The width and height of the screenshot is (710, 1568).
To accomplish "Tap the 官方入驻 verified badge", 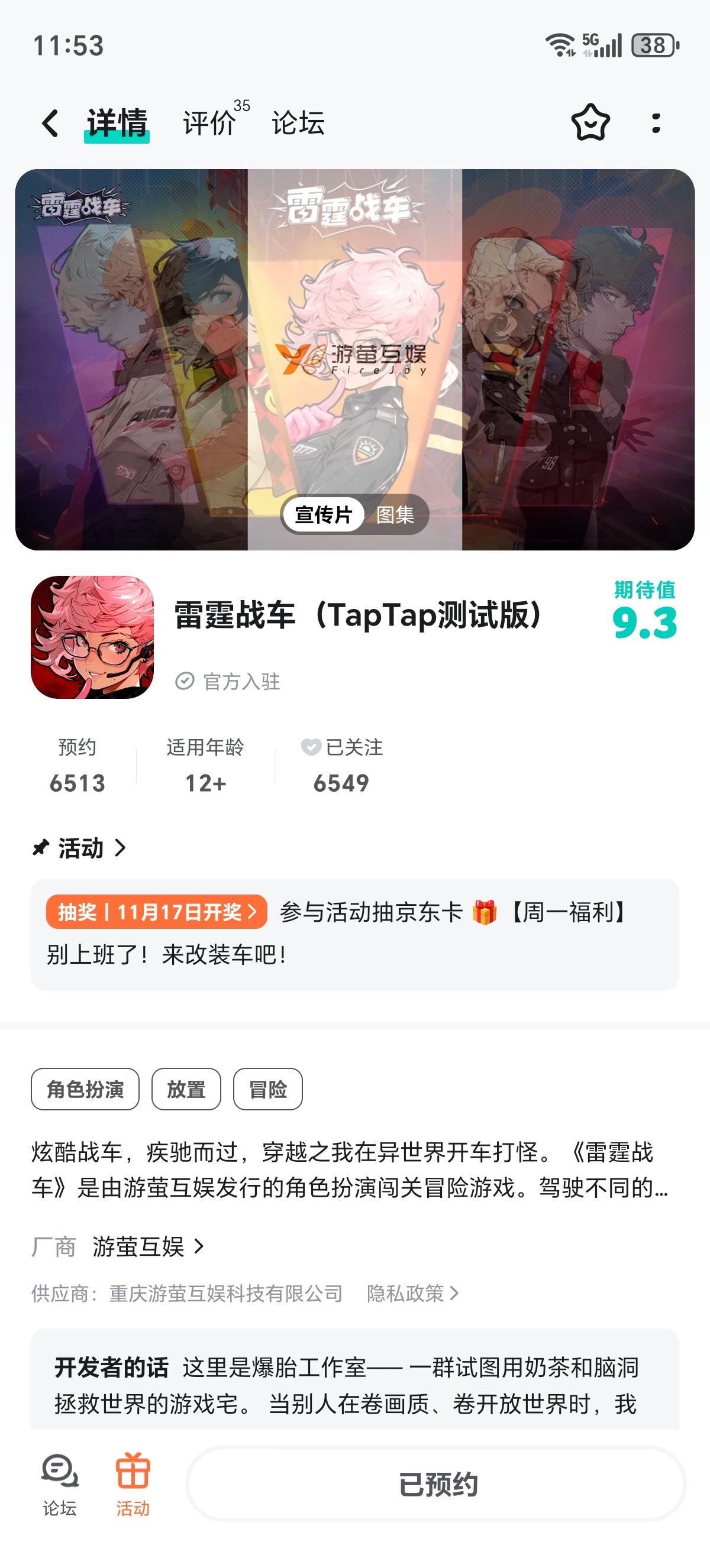I will tap(229, 682).
